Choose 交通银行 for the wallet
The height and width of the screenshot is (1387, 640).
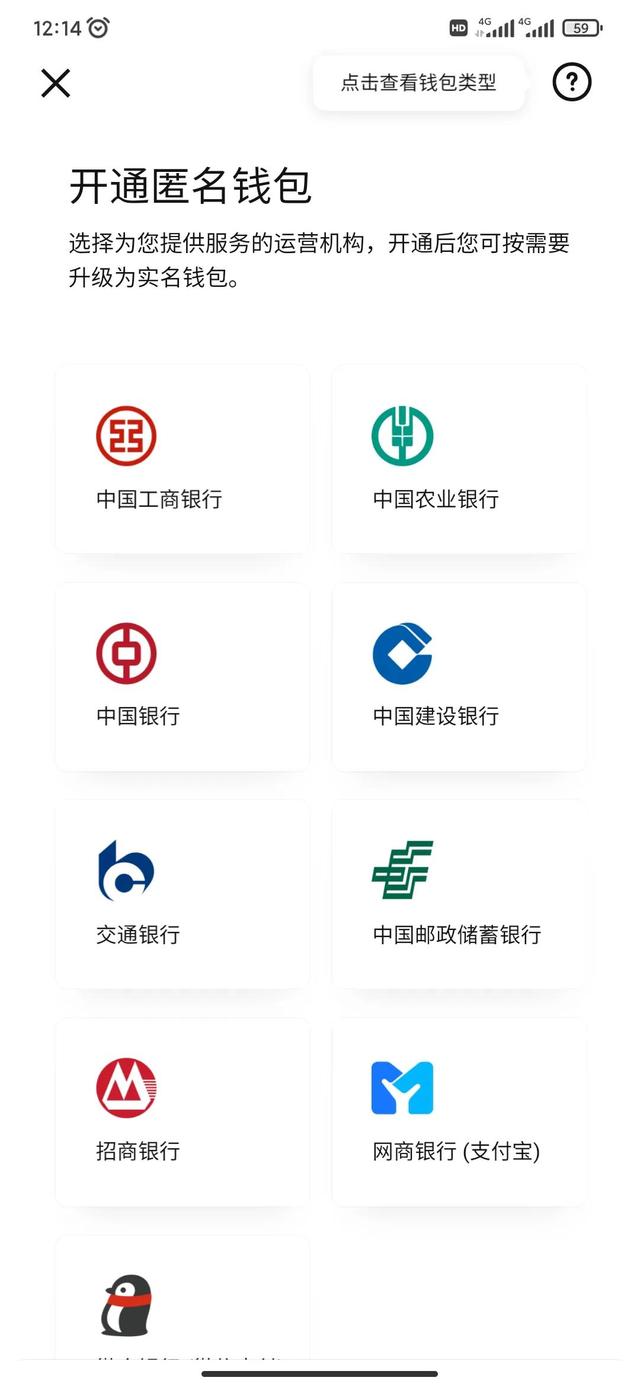click(182, 895)
